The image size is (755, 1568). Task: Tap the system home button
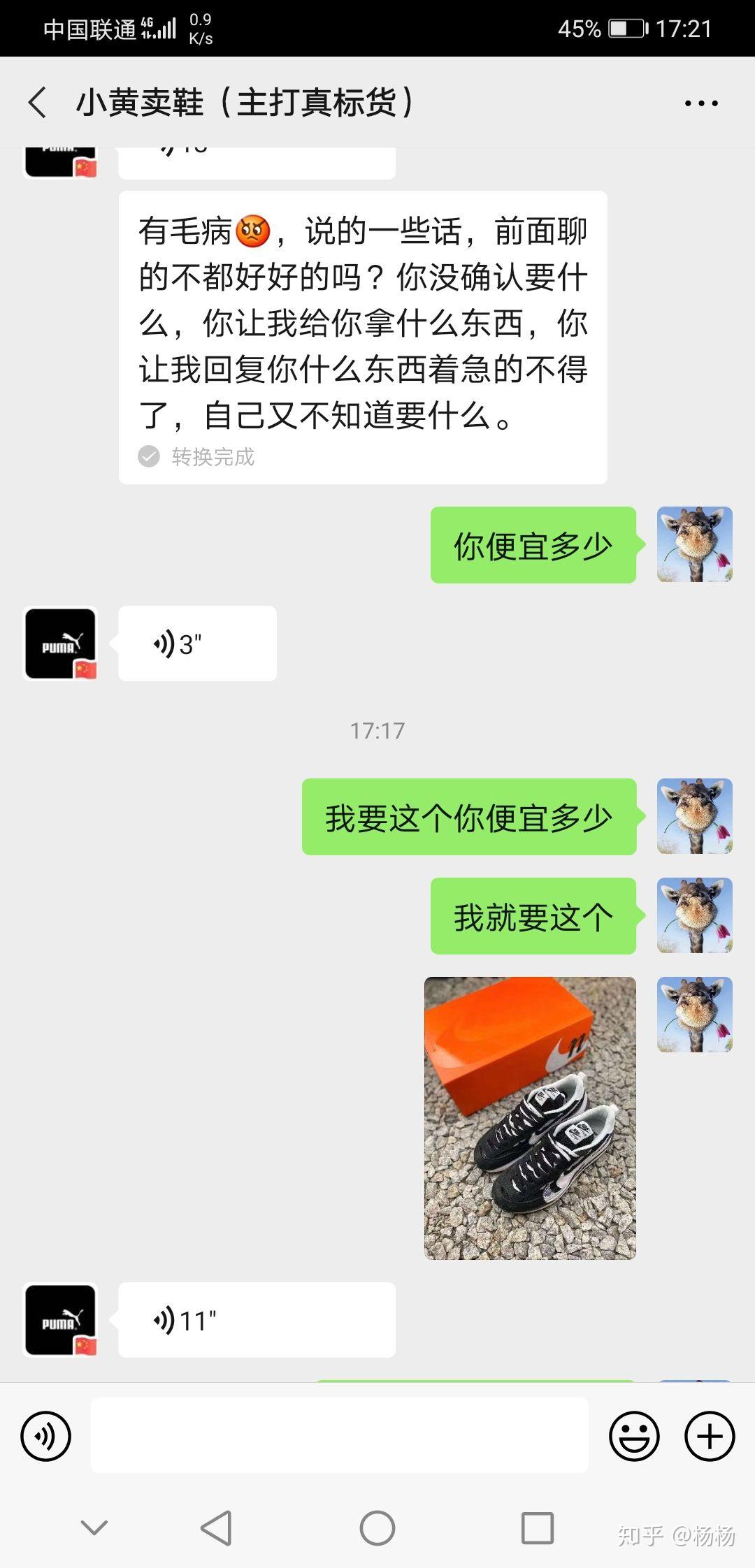click(377, 1528)
